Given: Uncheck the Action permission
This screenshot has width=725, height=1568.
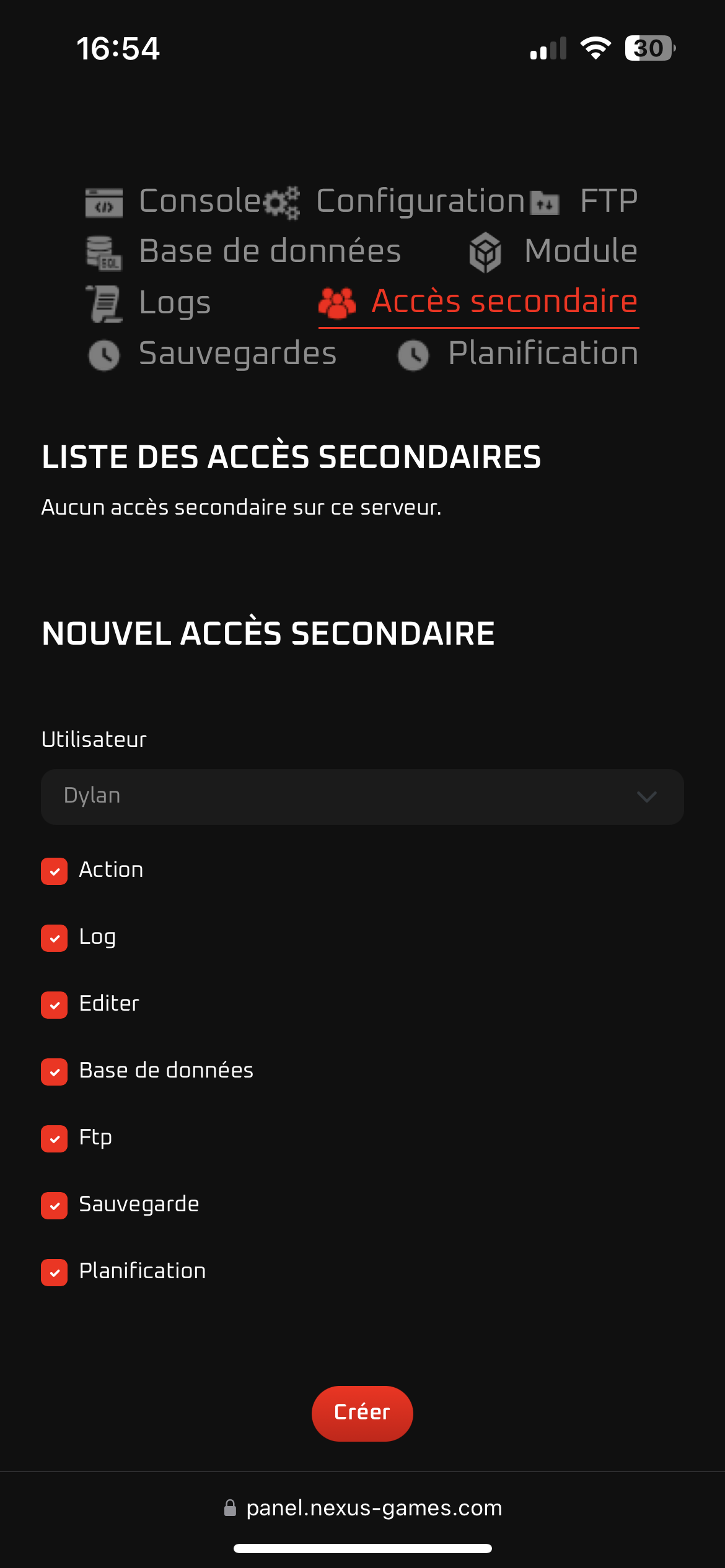Looking at the screenshot, I should point(55,871).
